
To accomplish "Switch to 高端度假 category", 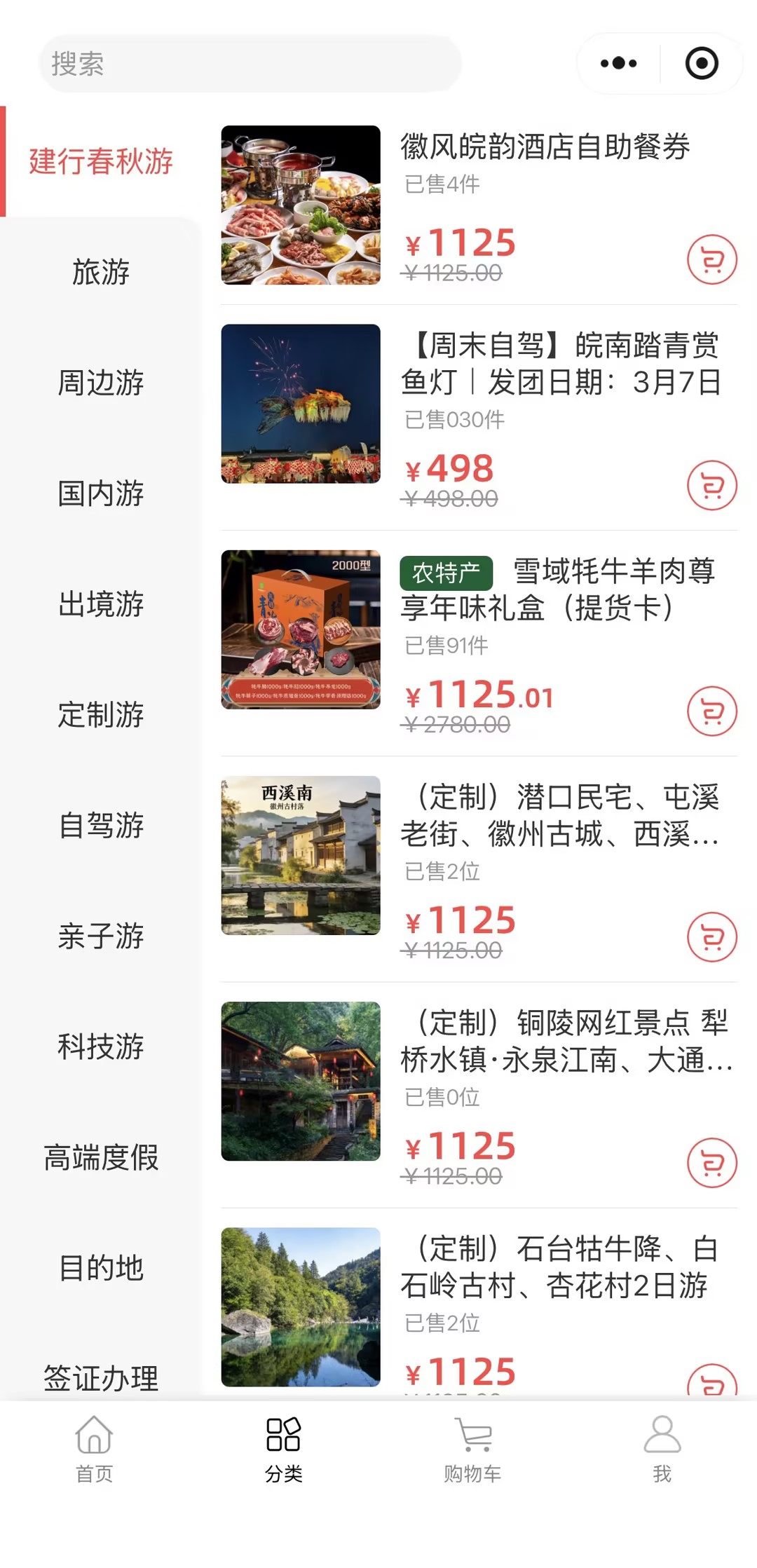I will [x=101, y=1158].
